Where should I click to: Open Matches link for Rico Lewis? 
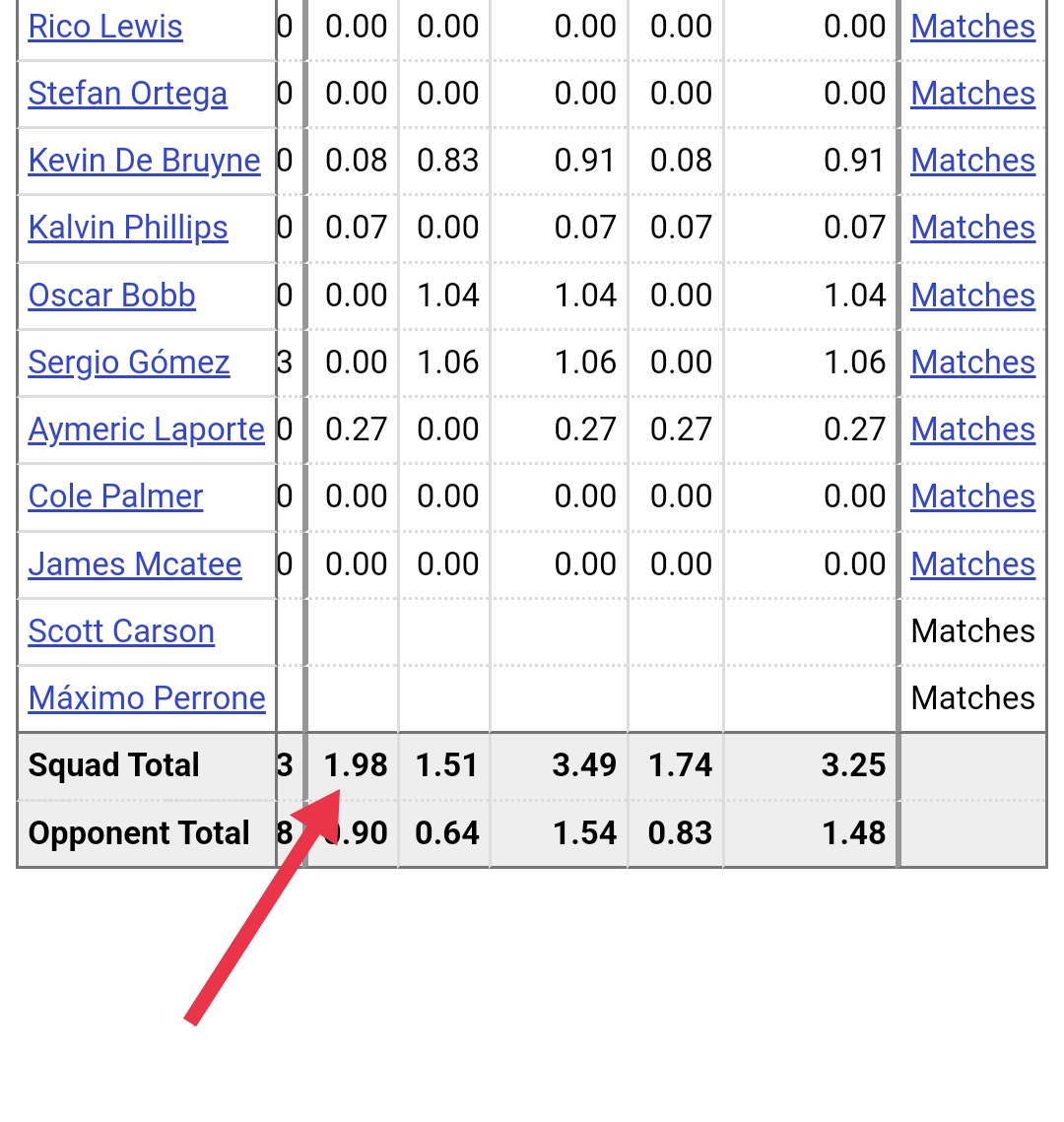point(972,27)
